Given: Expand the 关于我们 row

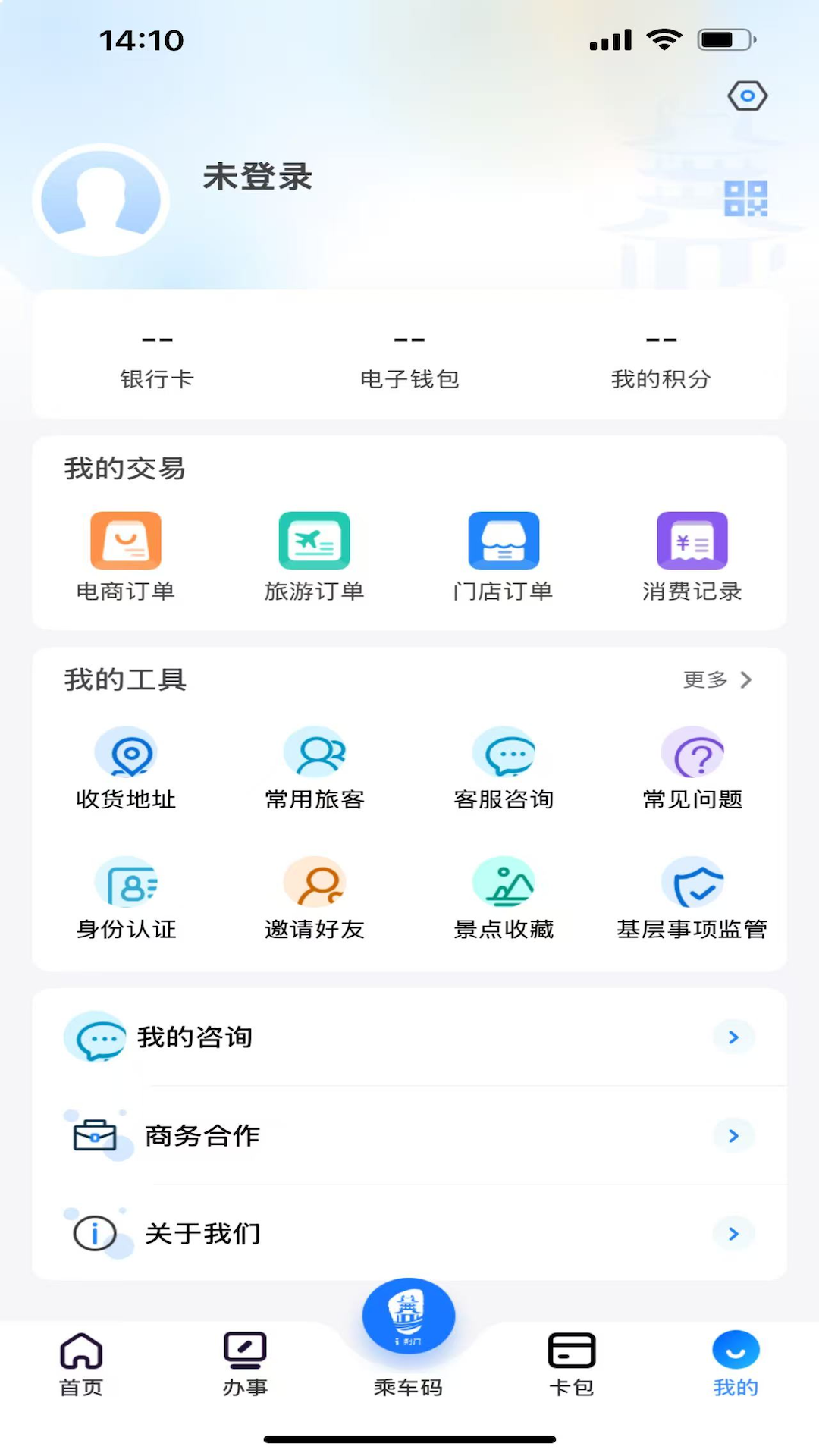Looking at the screenshot, I should point(409,1234).
